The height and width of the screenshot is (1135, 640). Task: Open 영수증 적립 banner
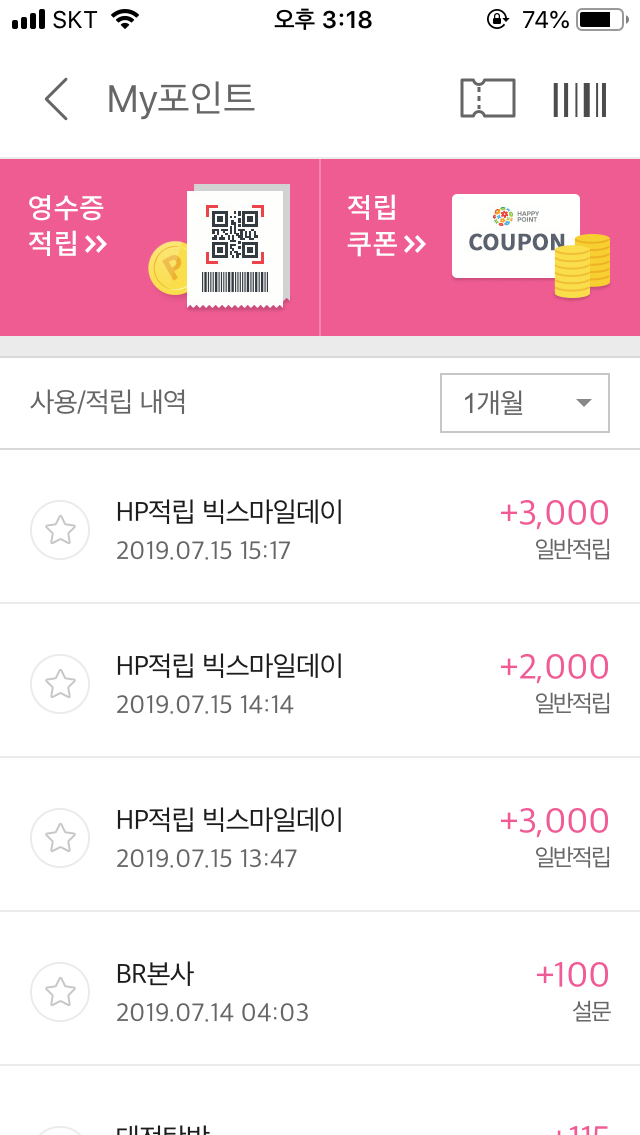160,247
